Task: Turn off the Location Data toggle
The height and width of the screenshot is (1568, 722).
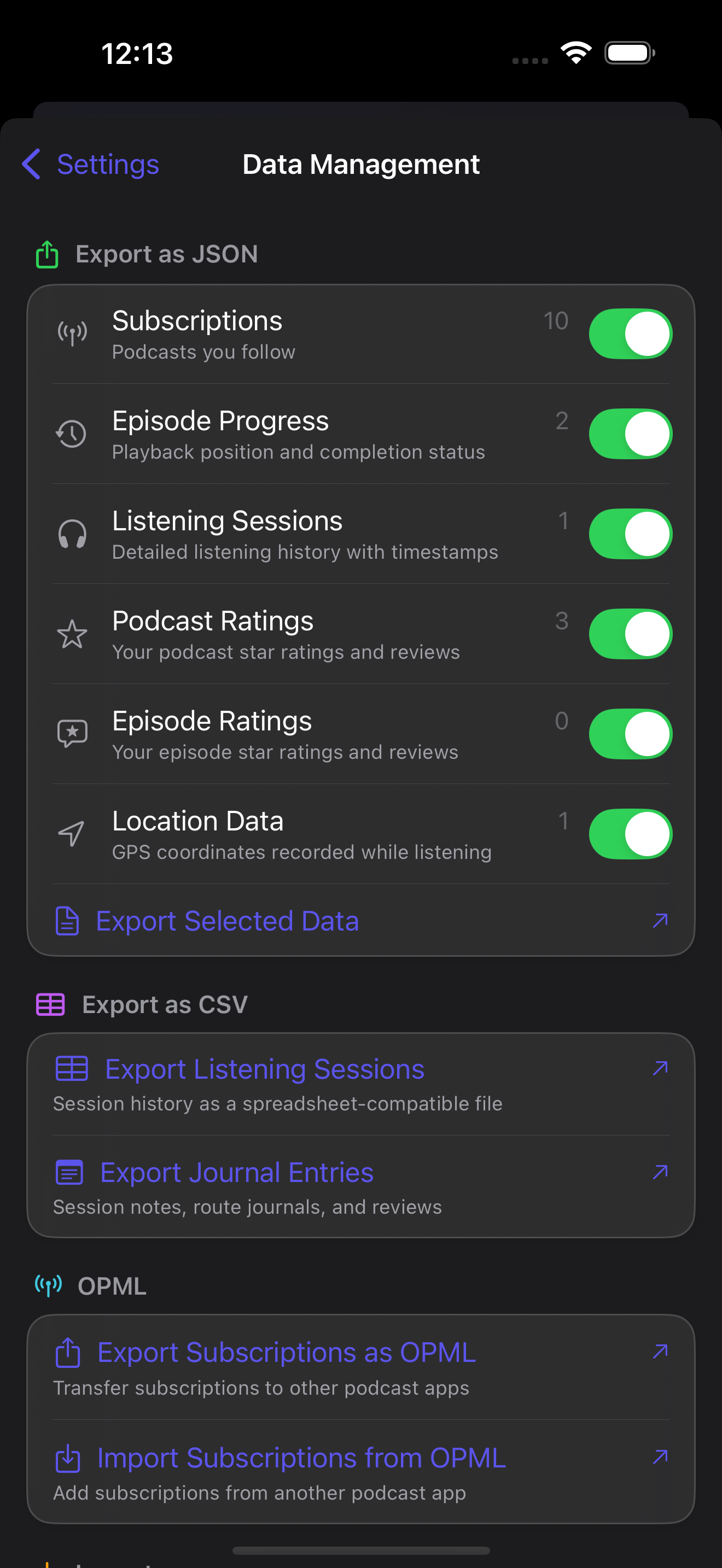Action: tap(630, 834)
